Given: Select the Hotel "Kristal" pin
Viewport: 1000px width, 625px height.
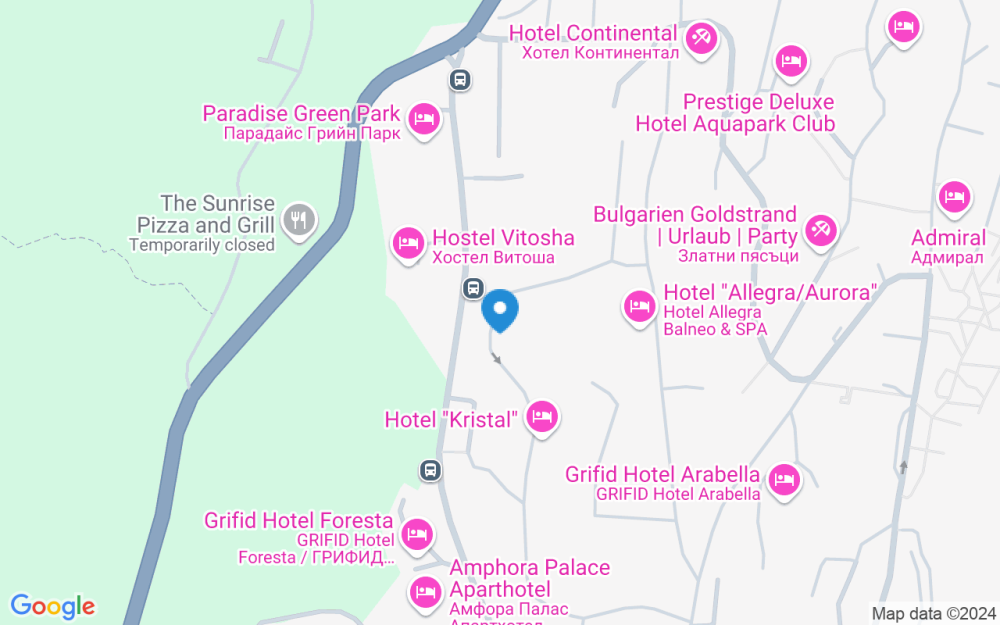Looking at the screenshot, I should point(542,418).
